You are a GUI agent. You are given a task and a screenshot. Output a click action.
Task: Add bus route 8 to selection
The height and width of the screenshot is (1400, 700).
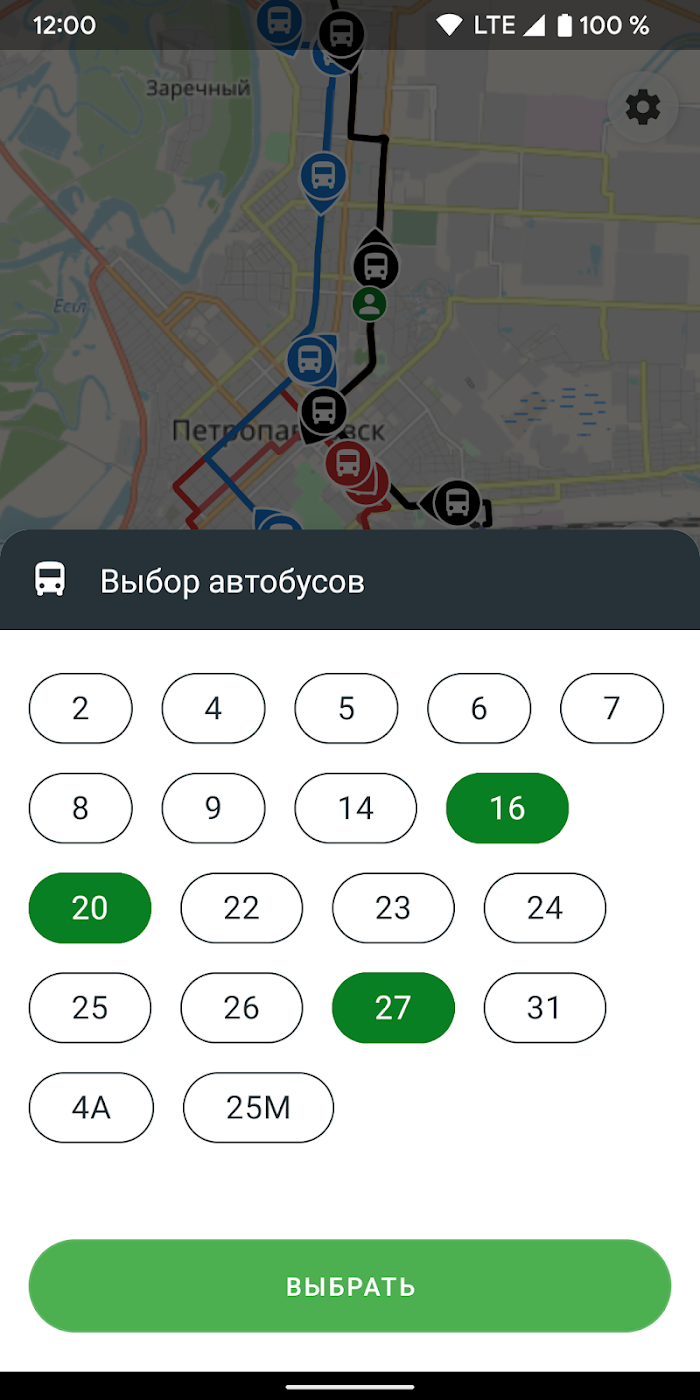tap(81, 808)
